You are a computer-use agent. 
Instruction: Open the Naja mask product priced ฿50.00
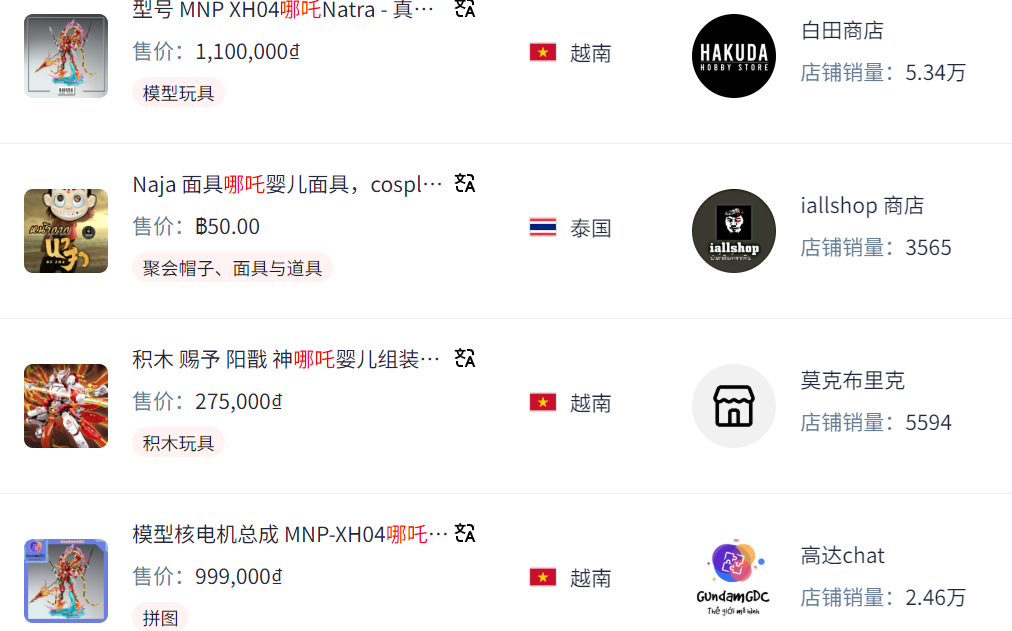click(x=287, y=185)
